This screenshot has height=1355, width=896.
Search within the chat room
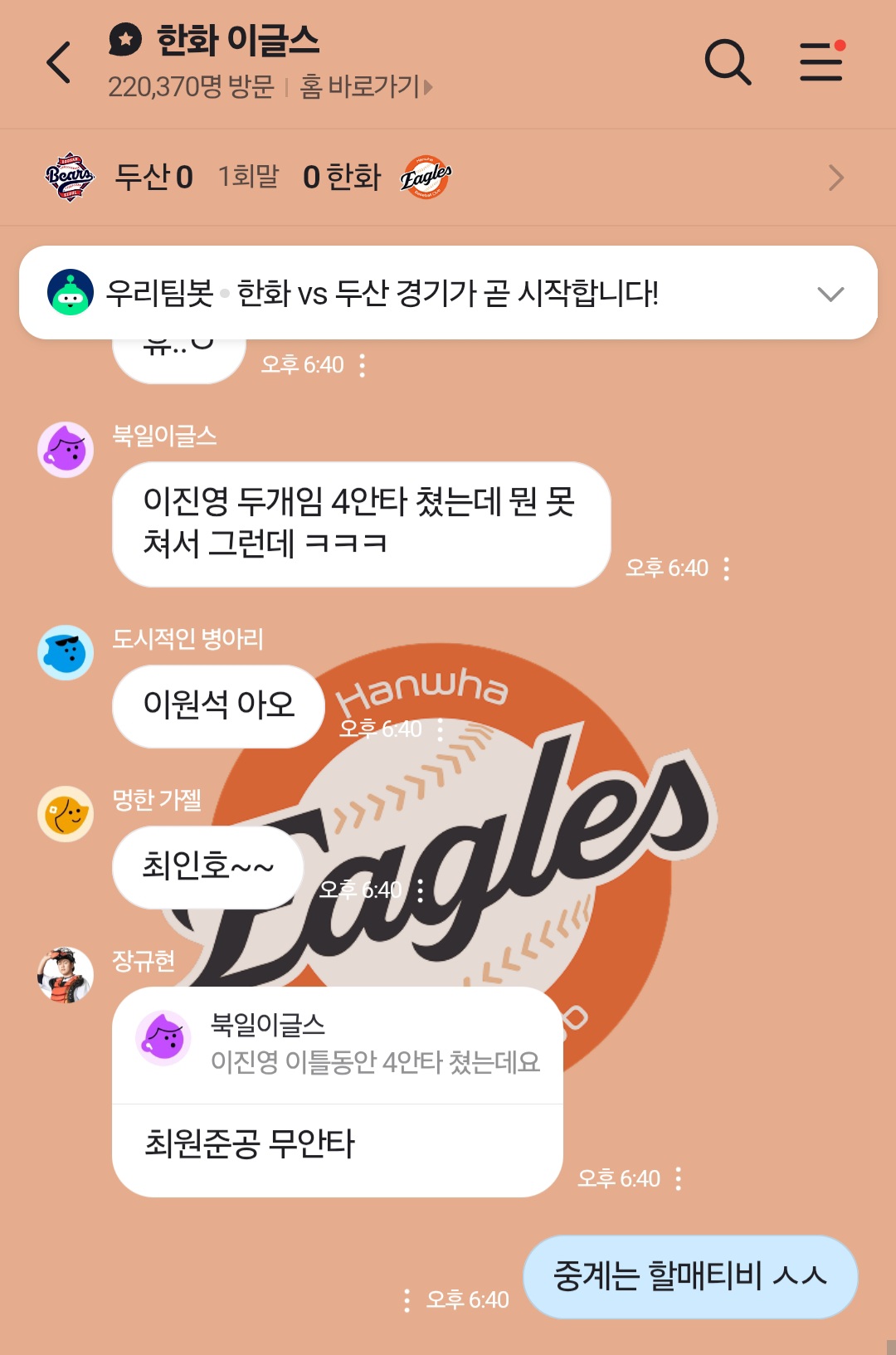(x=728, y=62)
